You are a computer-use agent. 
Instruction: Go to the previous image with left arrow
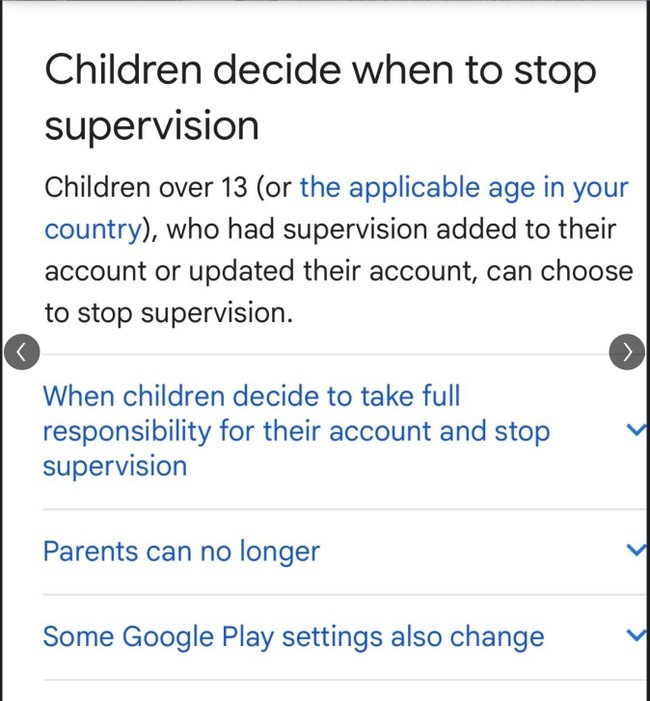pyautogui.click(x=23, y=351)
